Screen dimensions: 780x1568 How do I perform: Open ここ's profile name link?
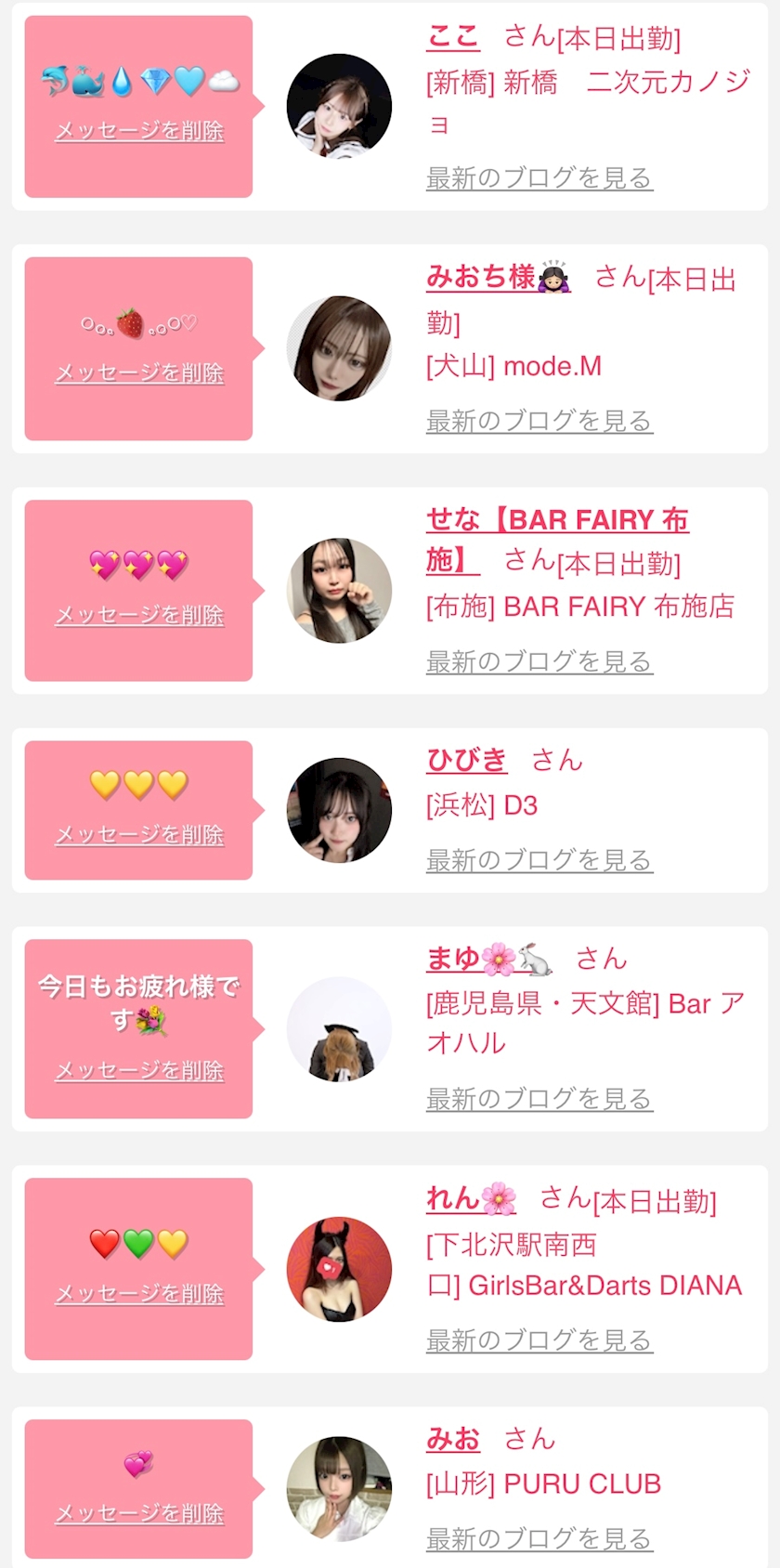(452, 37)
